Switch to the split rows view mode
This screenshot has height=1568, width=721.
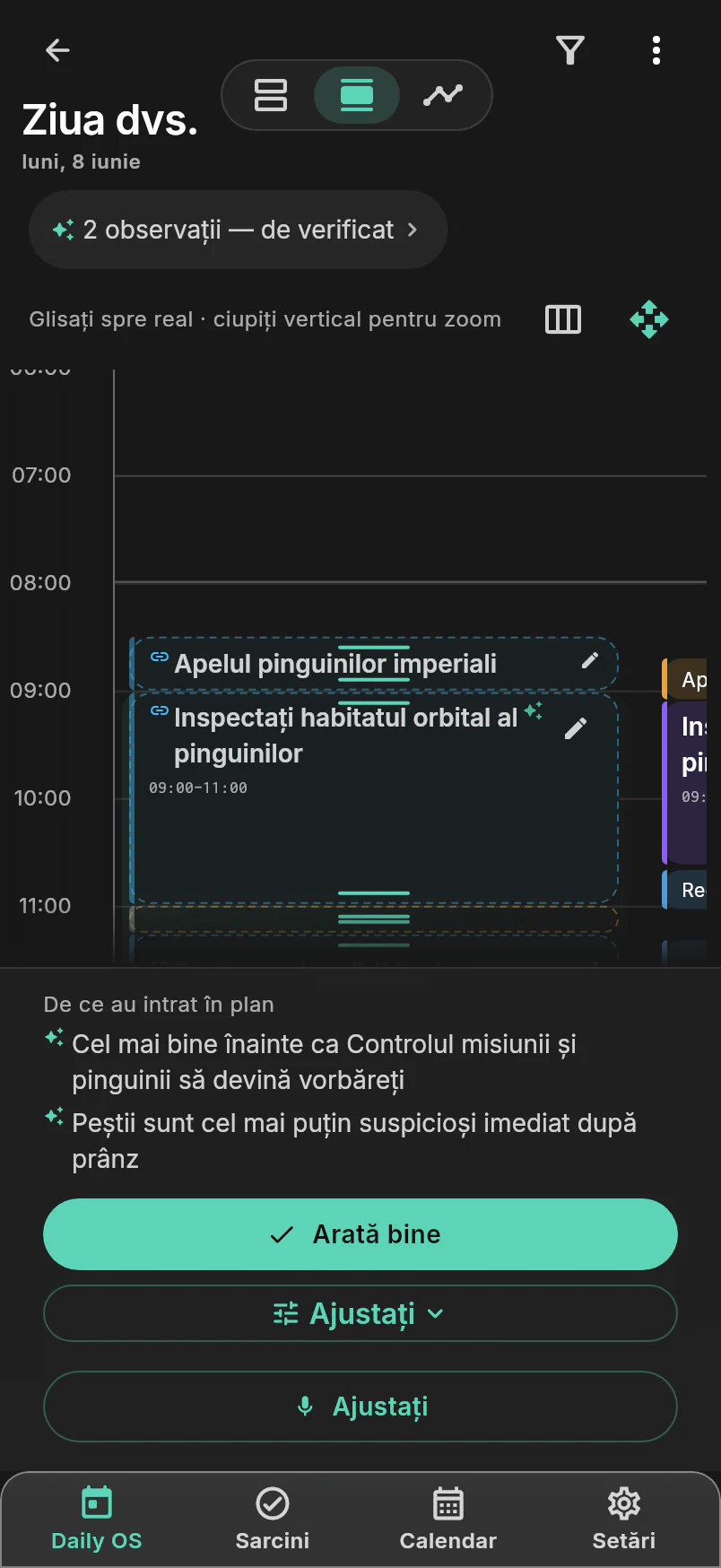(271, 95)
